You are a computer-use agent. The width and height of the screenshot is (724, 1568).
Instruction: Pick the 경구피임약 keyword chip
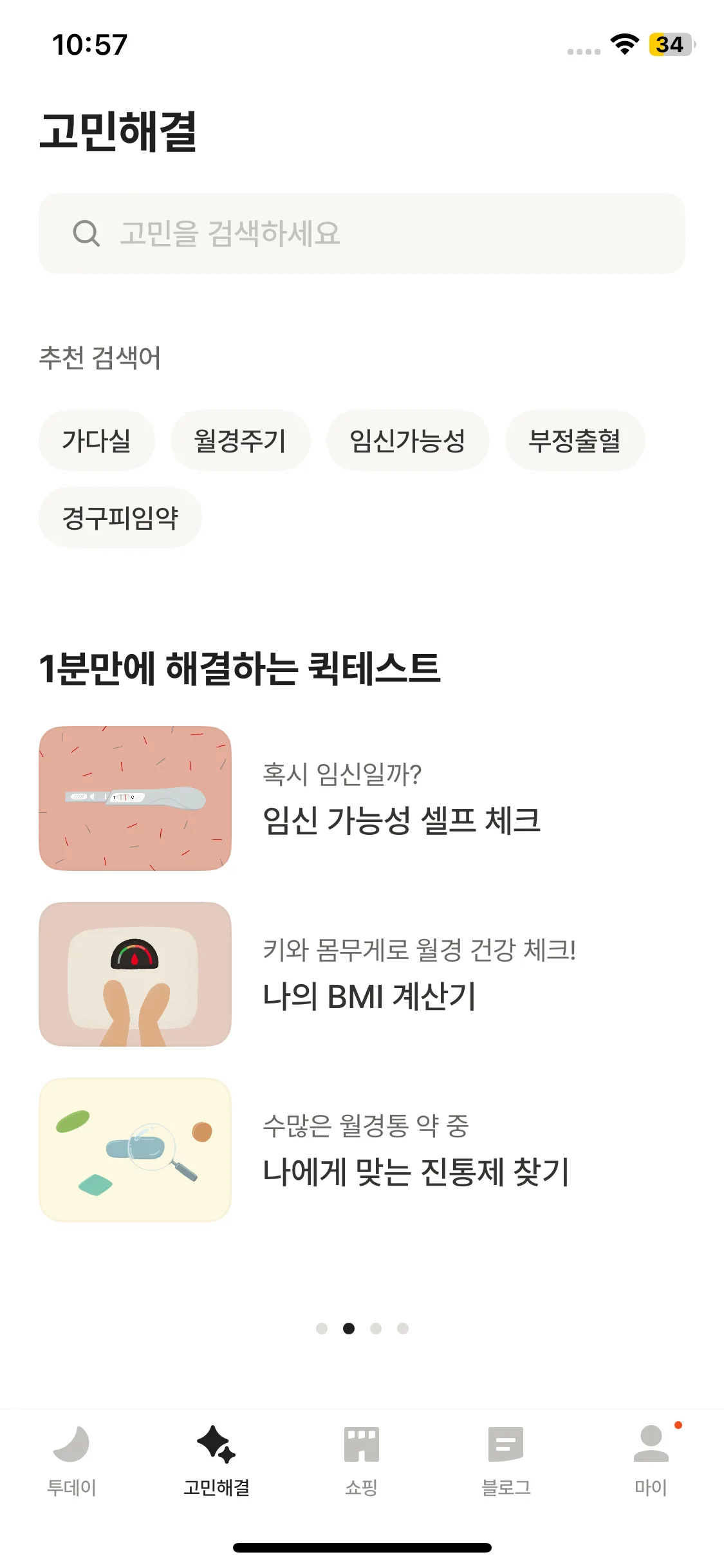tap(120, 518)
